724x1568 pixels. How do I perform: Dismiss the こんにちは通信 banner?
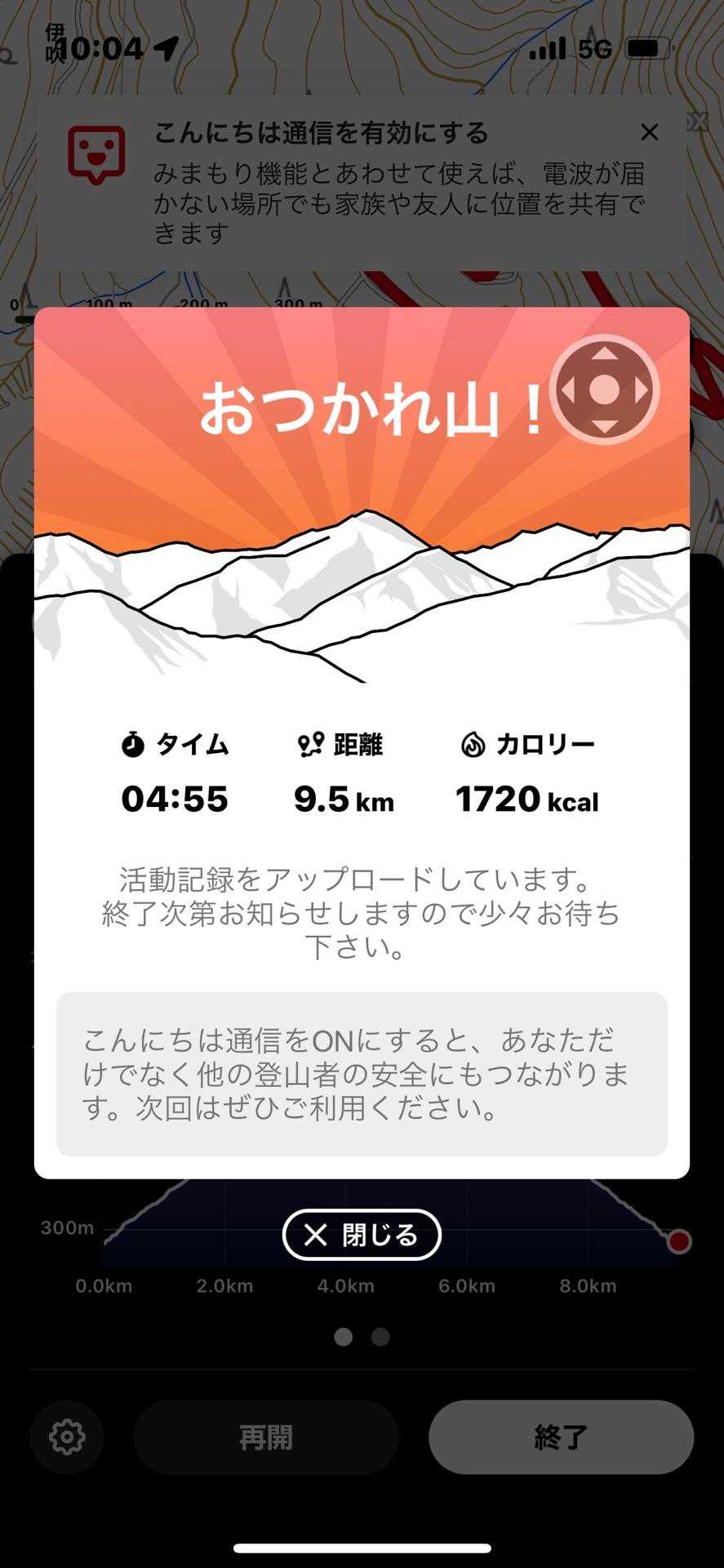point(649,132)
